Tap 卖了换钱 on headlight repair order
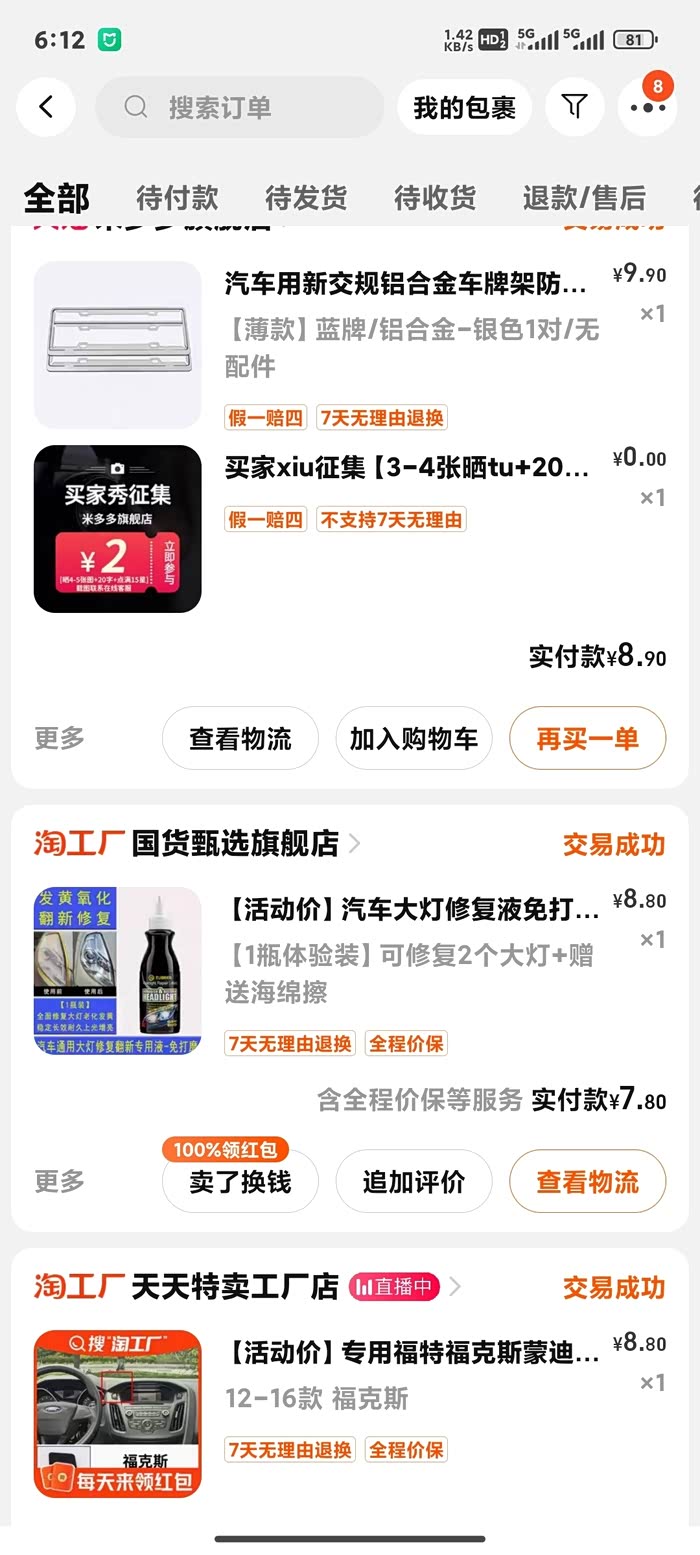700x1555 pixels. 240,1182
